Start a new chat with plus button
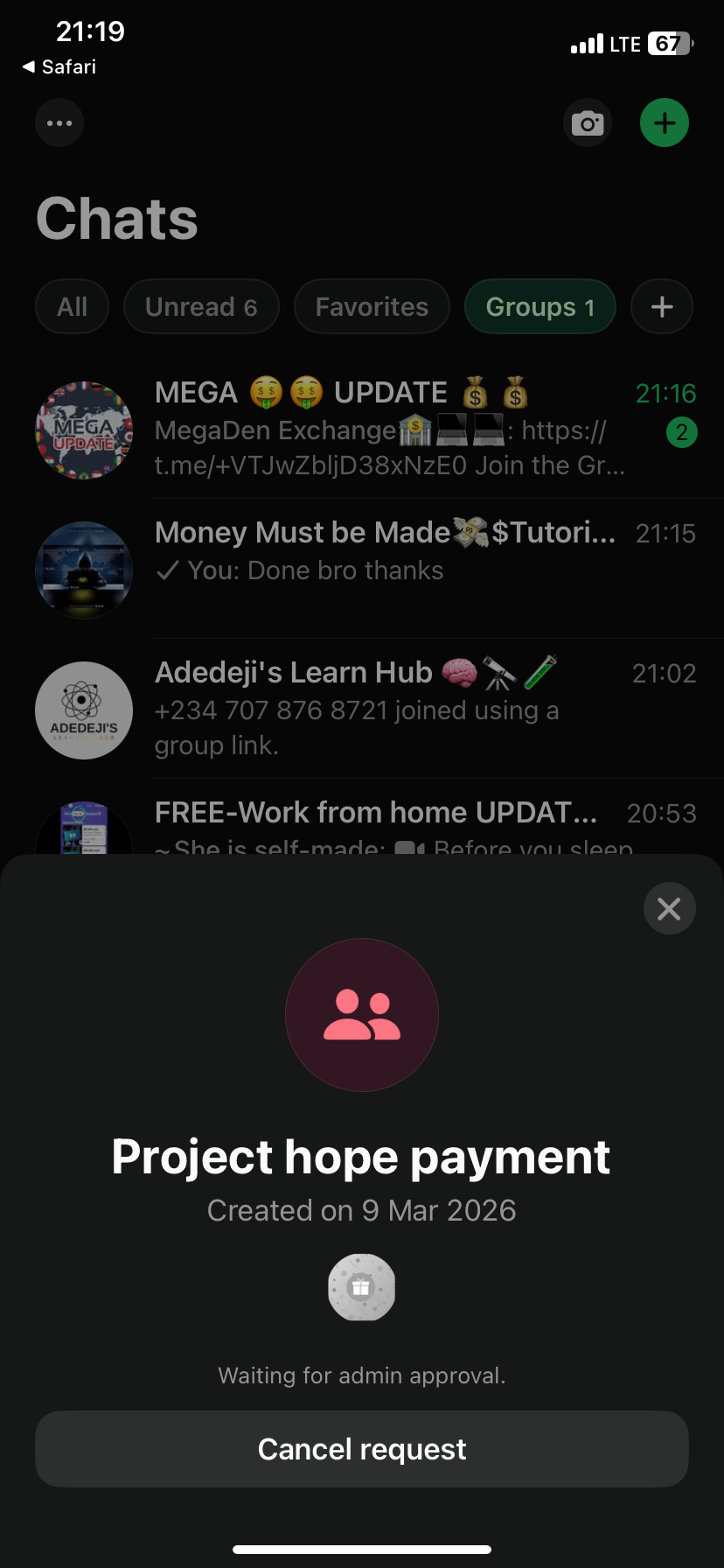The width and height of the screenshot is (724, 1568). pyautogui.click(x=665, y=123)
